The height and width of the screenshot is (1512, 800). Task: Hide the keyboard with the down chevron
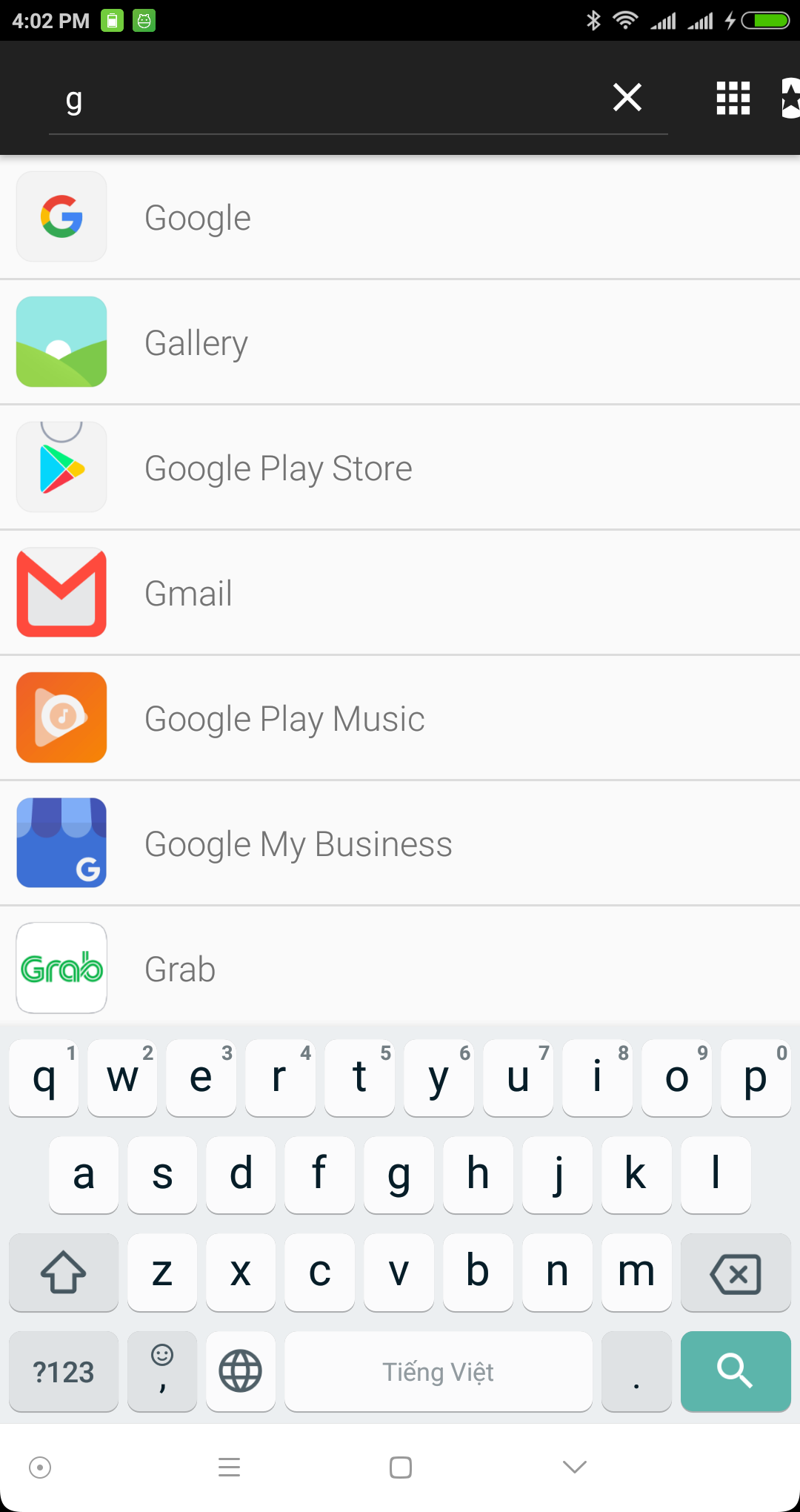[574, 1467]
